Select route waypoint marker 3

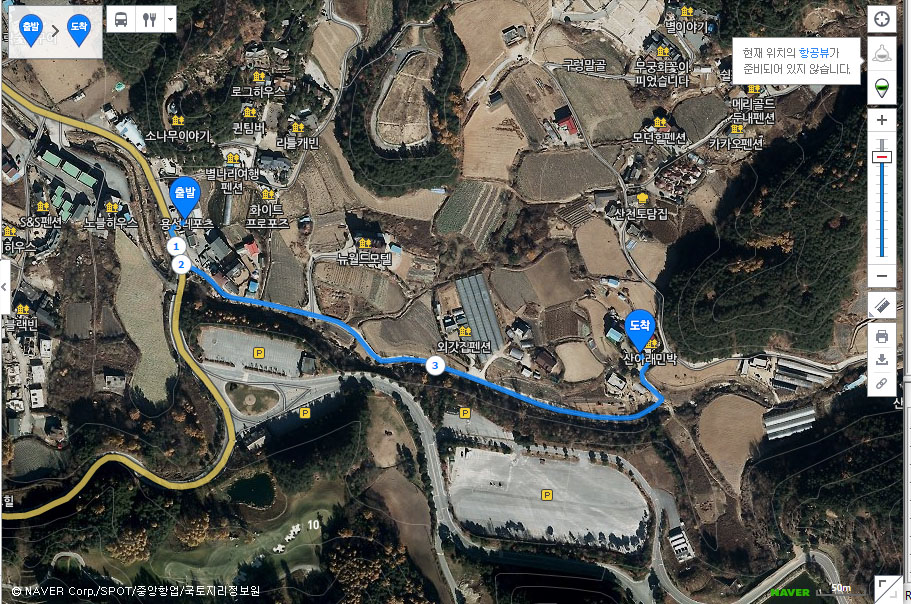(x=435, y=365)
